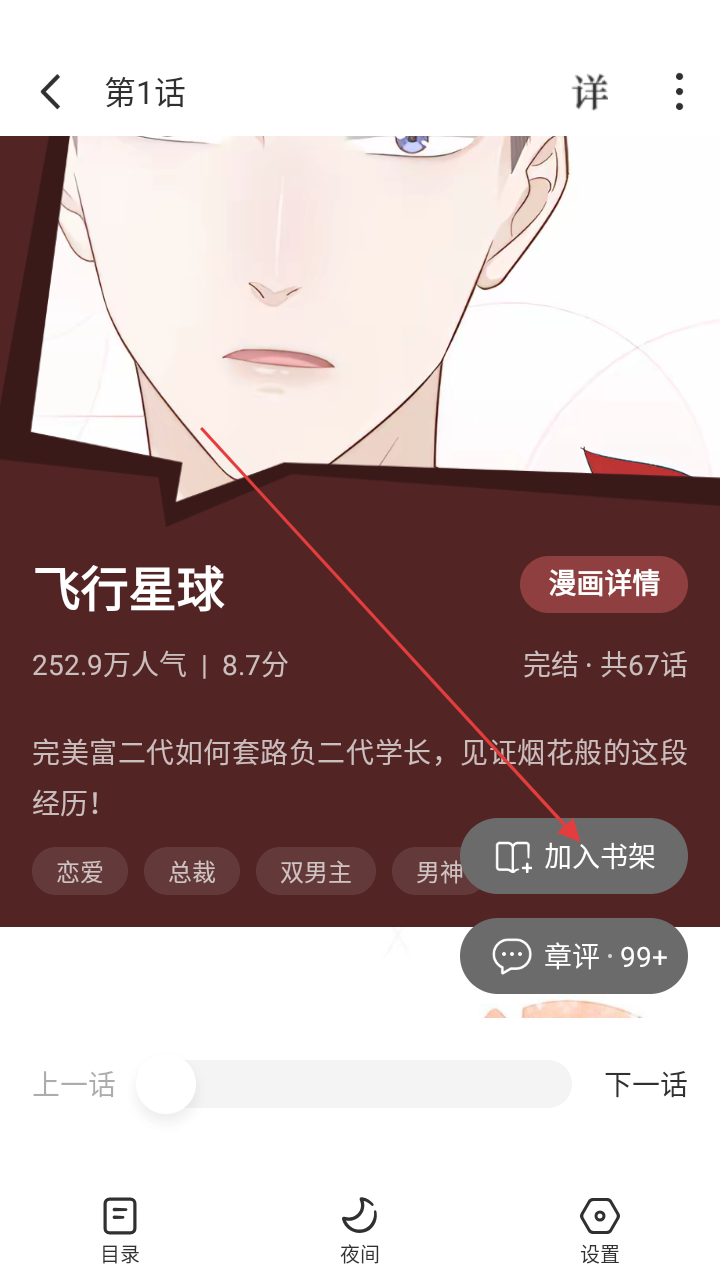Image resolution: width=720 pixels, height=1280 pixels.
Task: Select the 总裁 tag chip
Action: coord(192,871)
